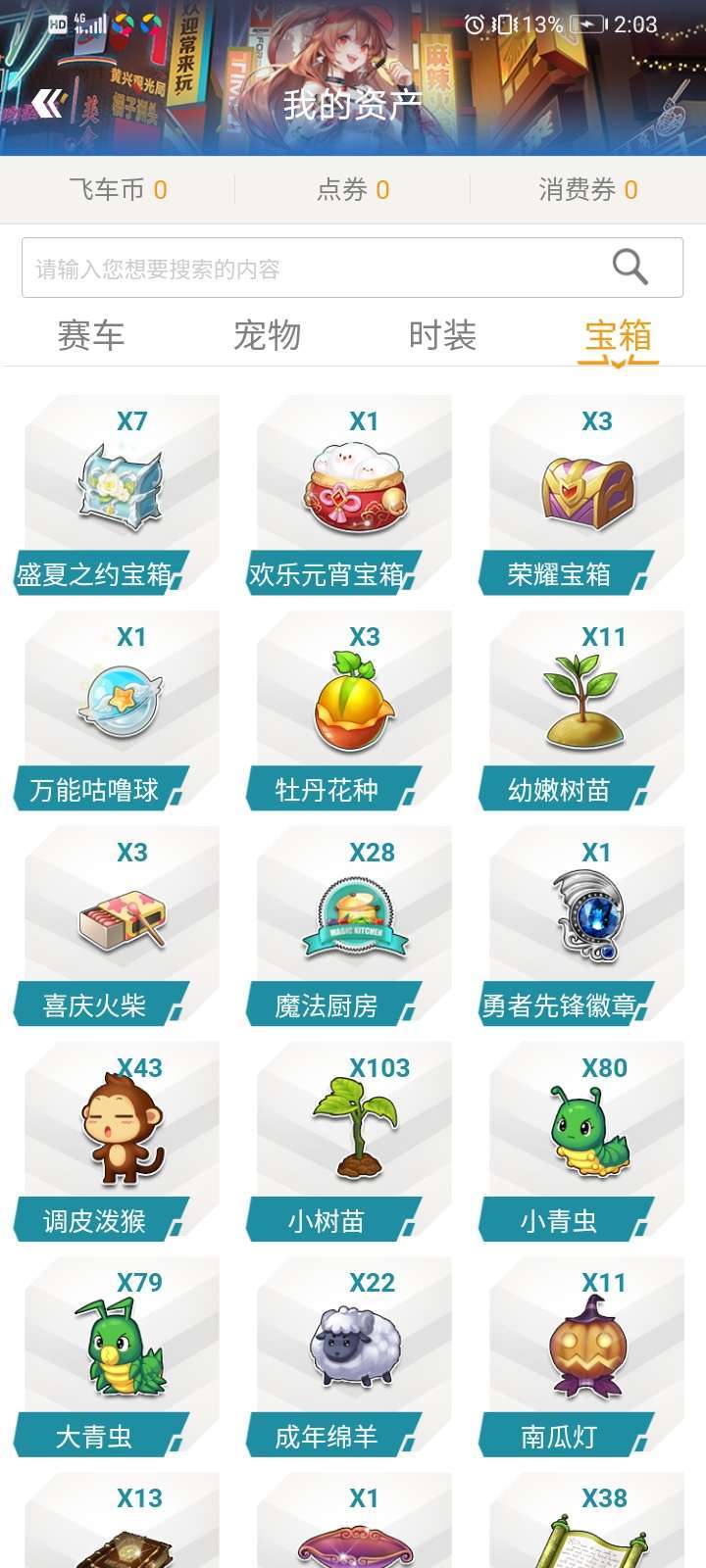Switch to the 时装 tab
This screenshot has height=1568, width=706.
pyautogui.click(x=442, y=336)
